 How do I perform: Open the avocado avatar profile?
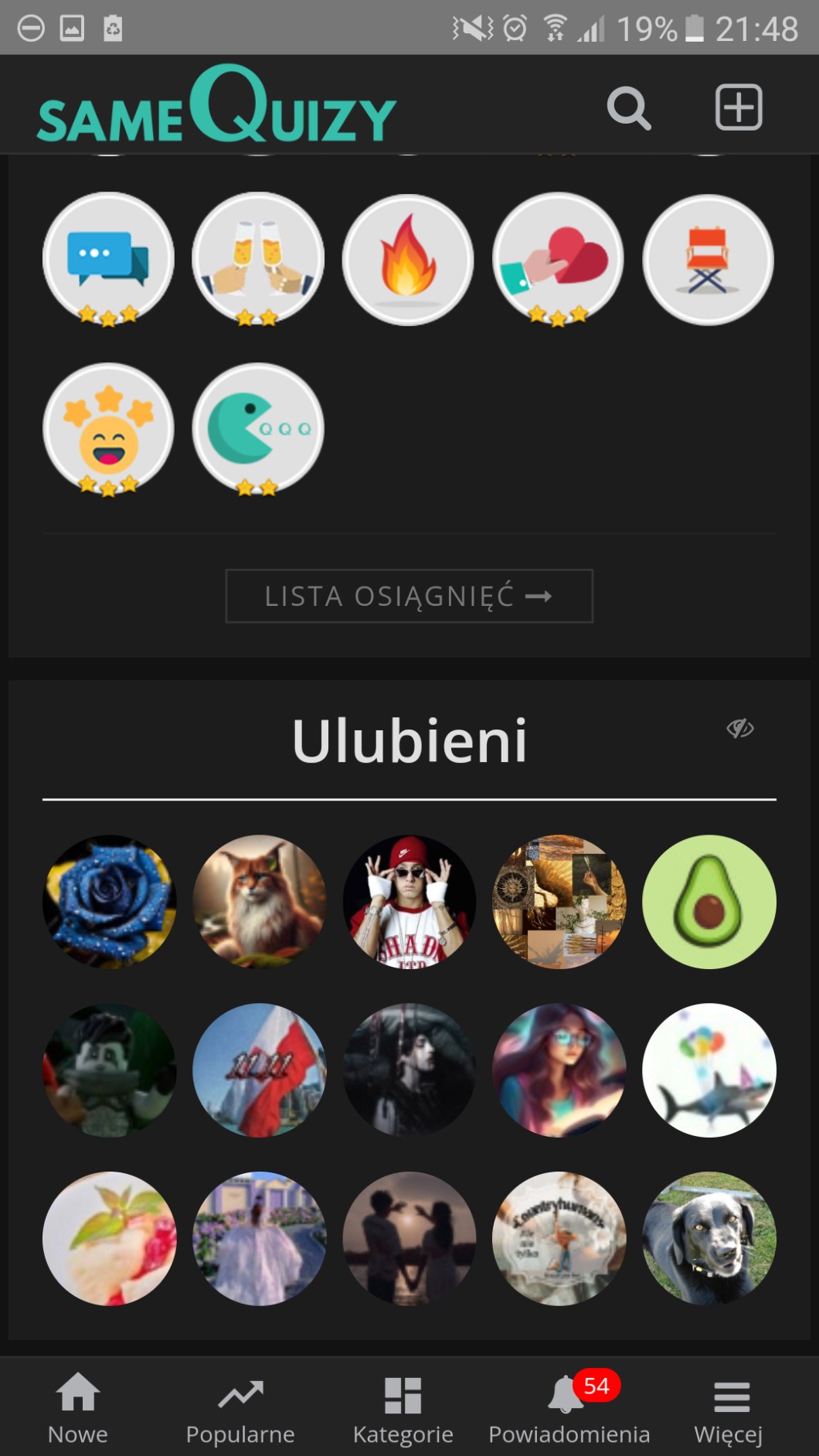pos(709,901)
